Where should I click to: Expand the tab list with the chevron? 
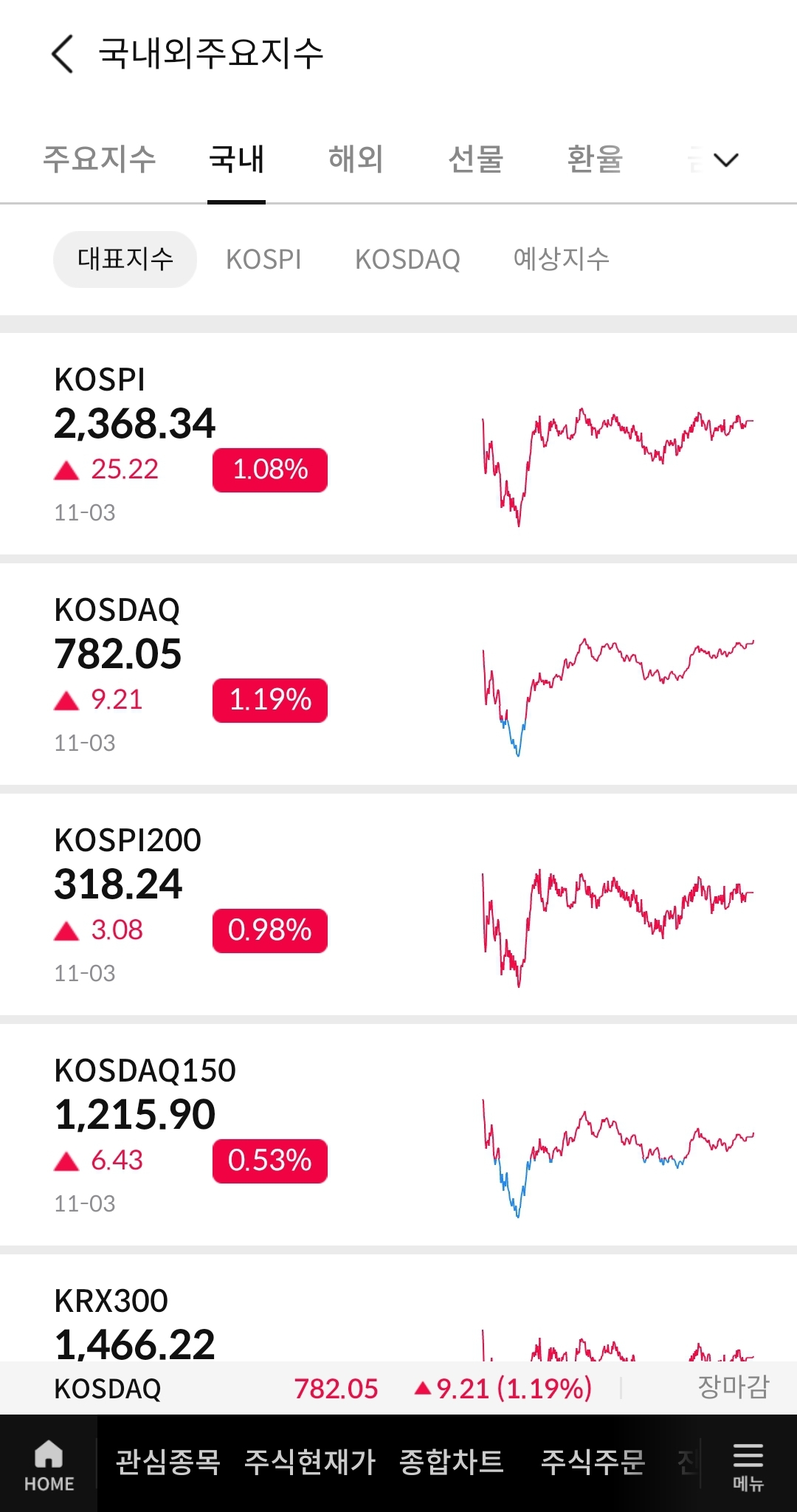tap(726, 159)
